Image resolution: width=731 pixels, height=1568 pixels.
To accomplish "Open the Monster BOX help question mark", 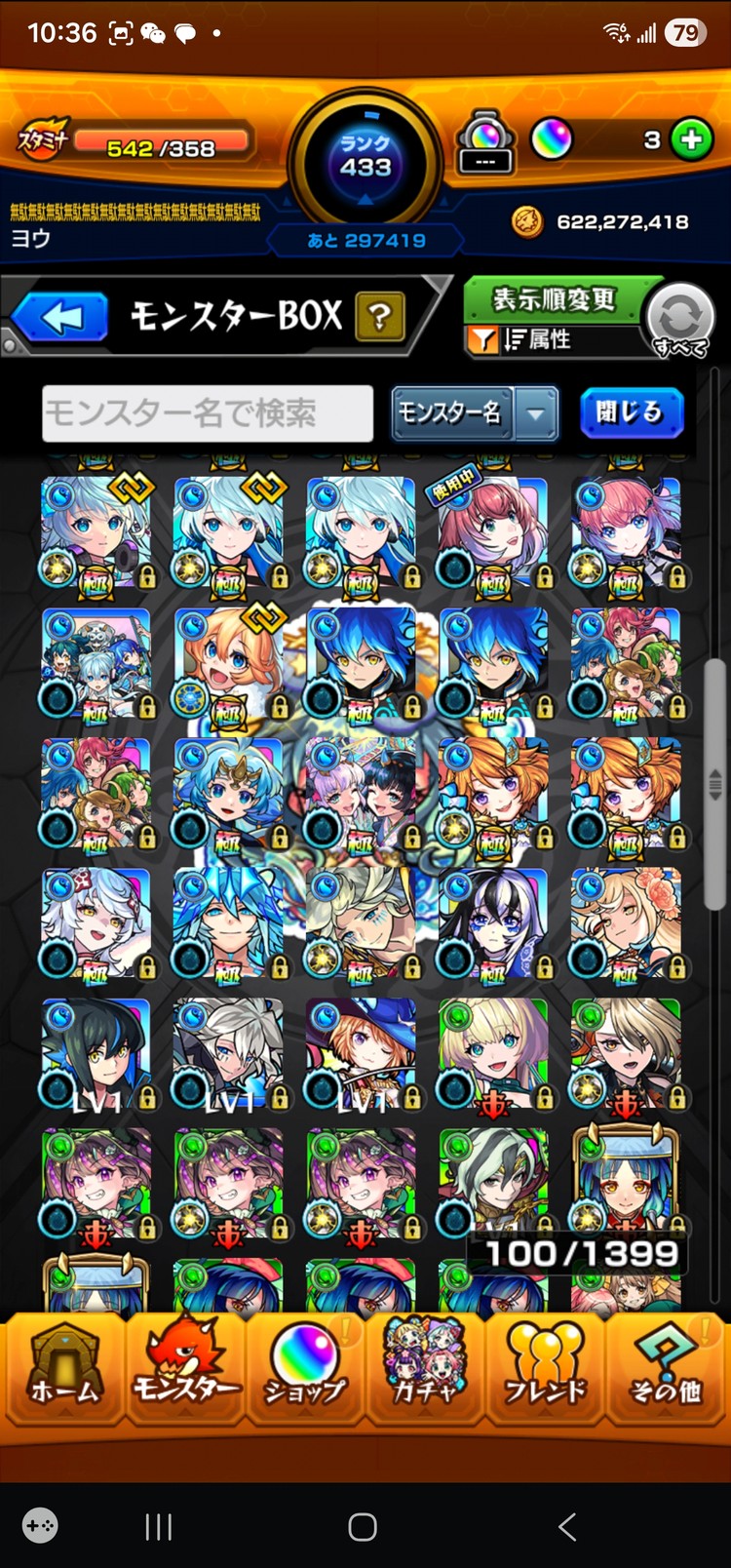I will (x=379, y=317).
